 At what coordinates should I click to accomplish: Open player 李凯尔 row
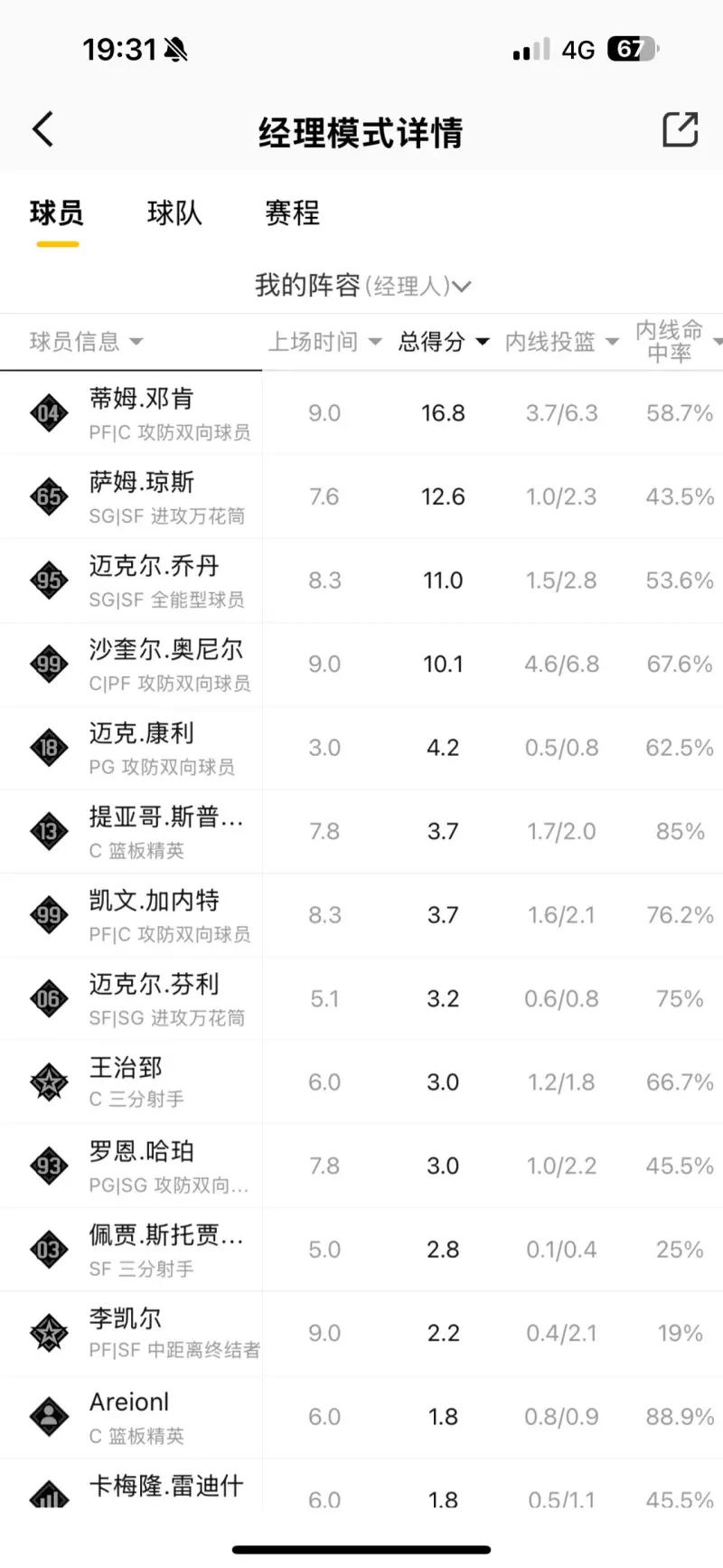361,1333
